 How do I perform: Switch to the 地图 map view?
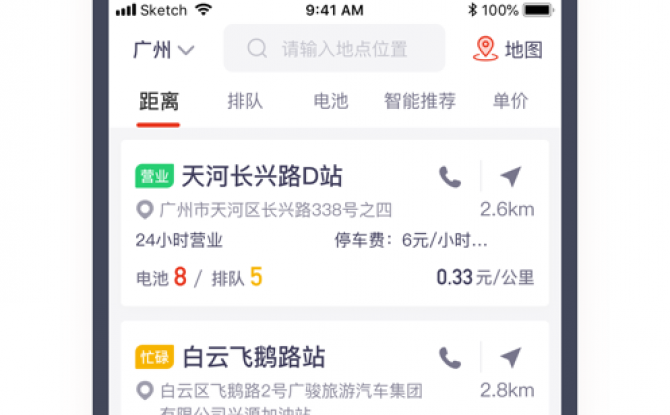pos(509,49)
